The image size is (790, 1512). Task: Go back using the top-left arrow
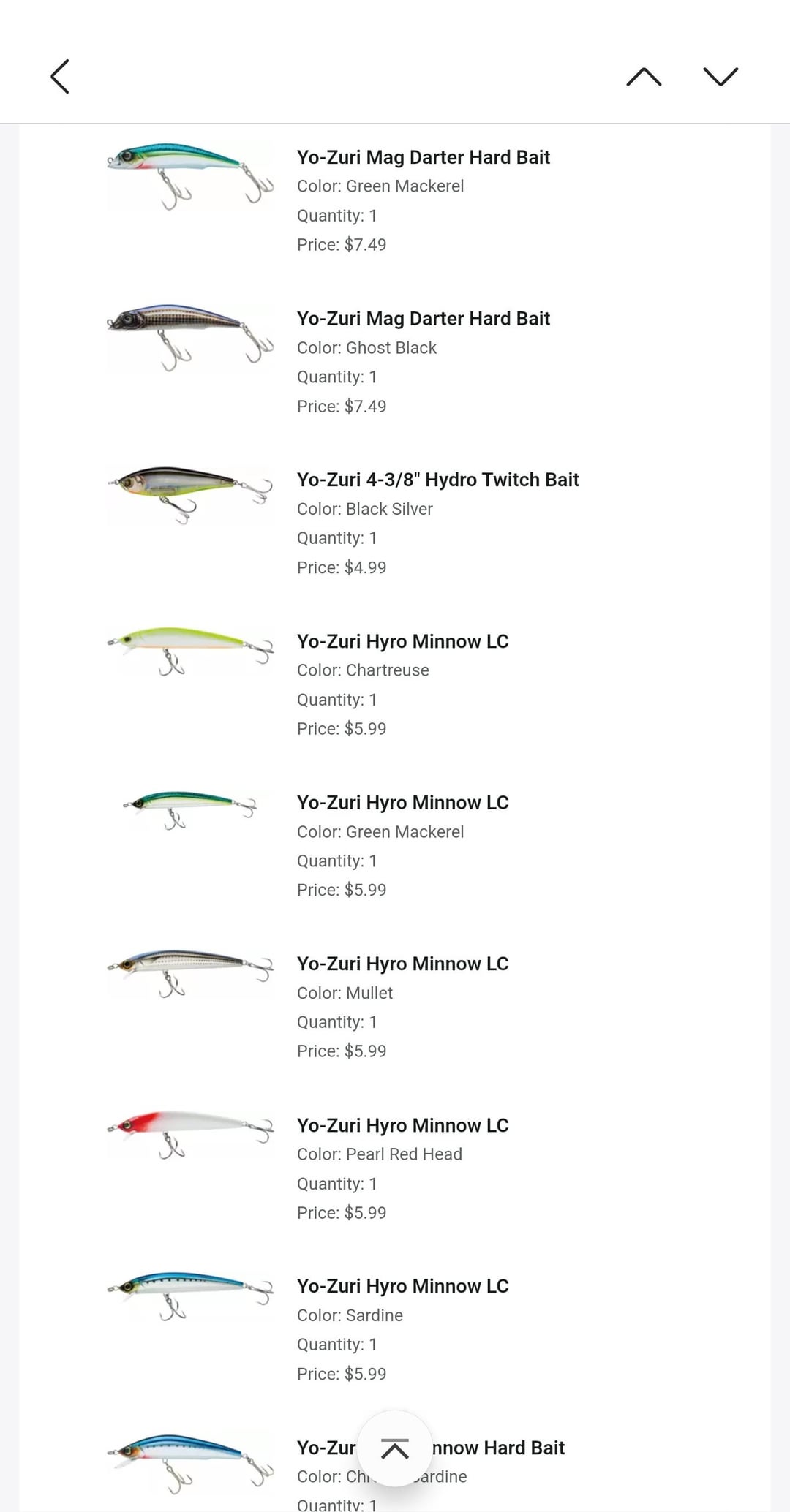[x=60, y=77]
